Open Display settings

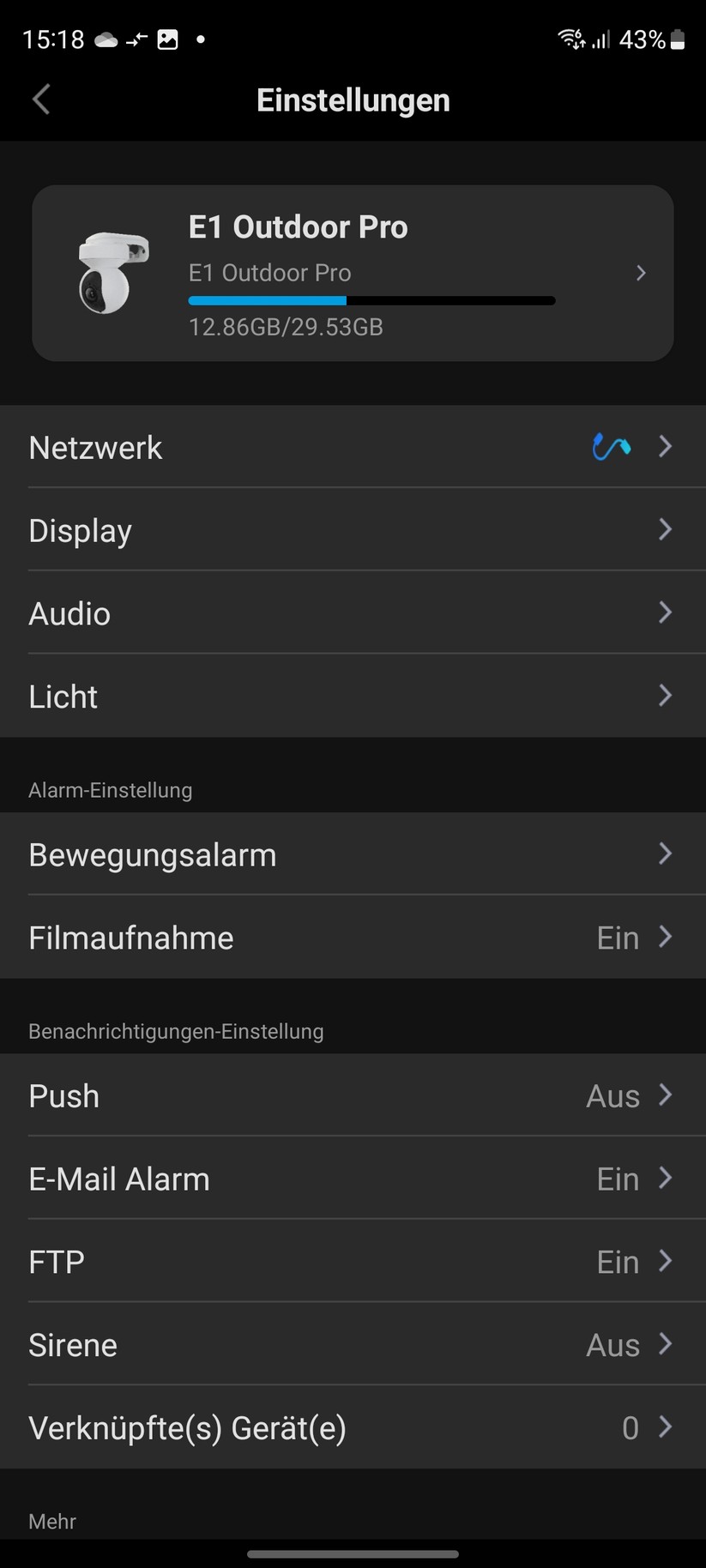(x=353, y=530)
